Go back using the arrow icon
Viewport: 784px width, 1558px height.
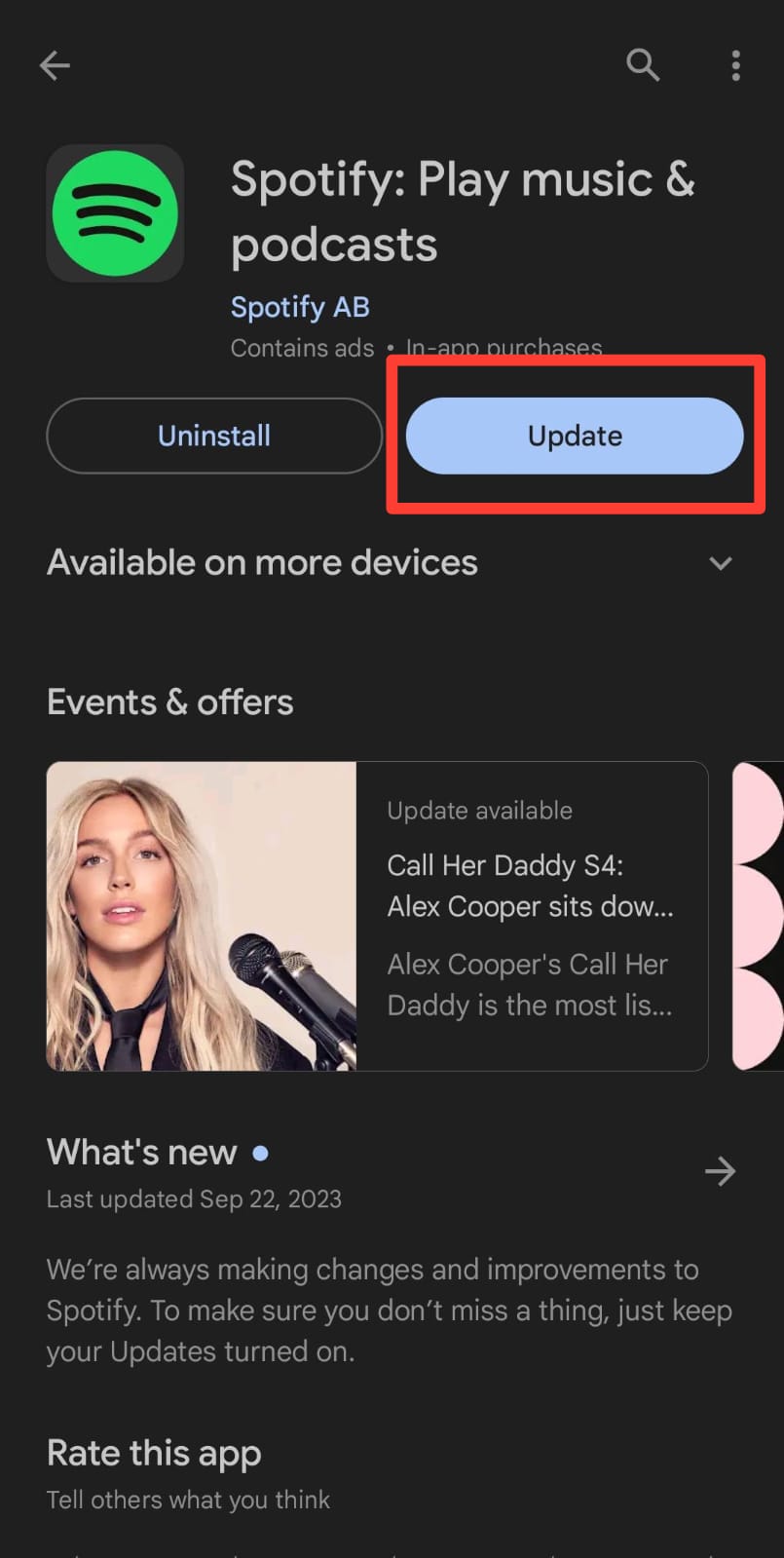pyautogui.click(x=55, y=65)
